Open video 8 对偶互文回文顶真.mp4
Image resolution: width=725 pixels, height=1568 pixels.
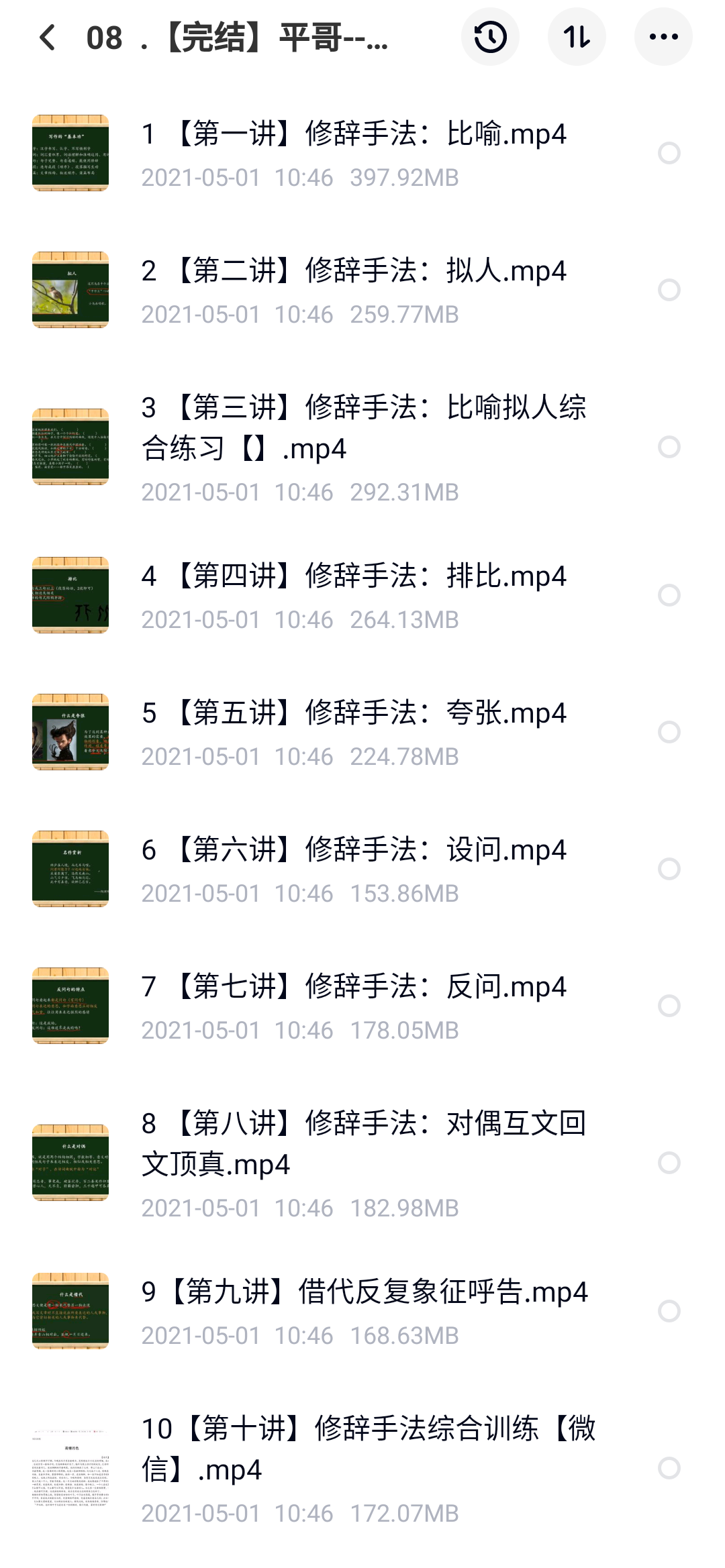click(x=362, y=1144)
